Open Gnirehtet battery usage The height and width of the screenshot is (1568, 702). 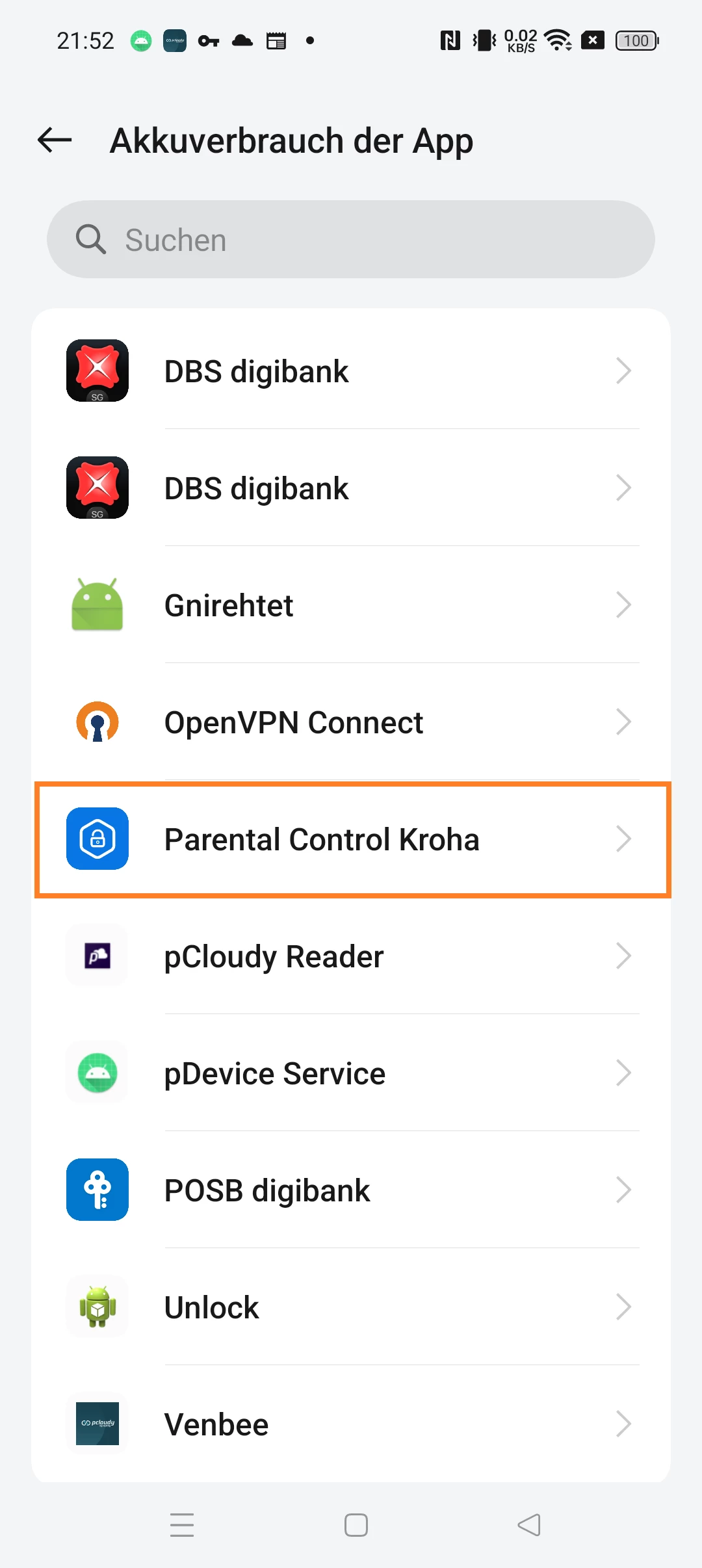[351, 605]
